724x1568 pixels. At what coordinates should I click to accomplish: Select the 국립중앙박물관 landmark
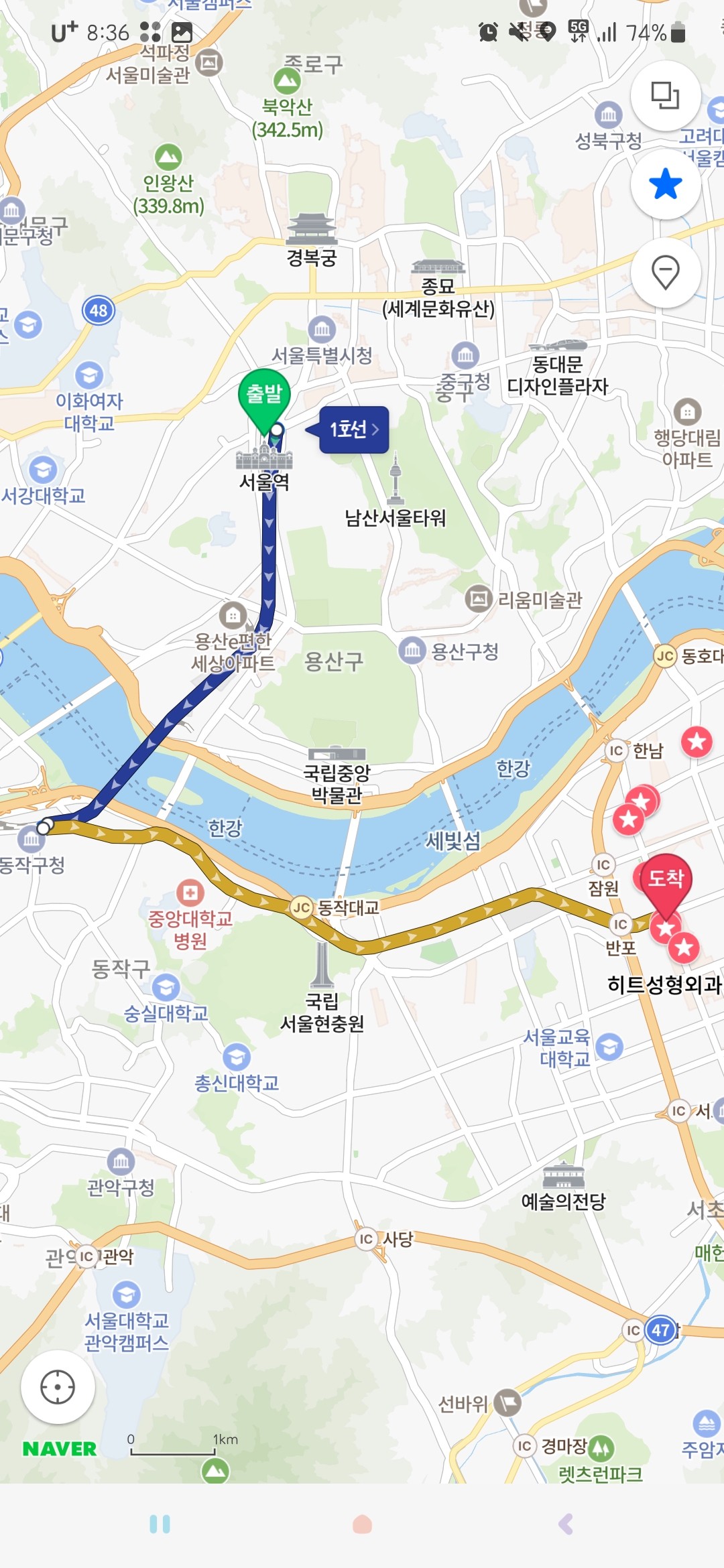point(337,775)
